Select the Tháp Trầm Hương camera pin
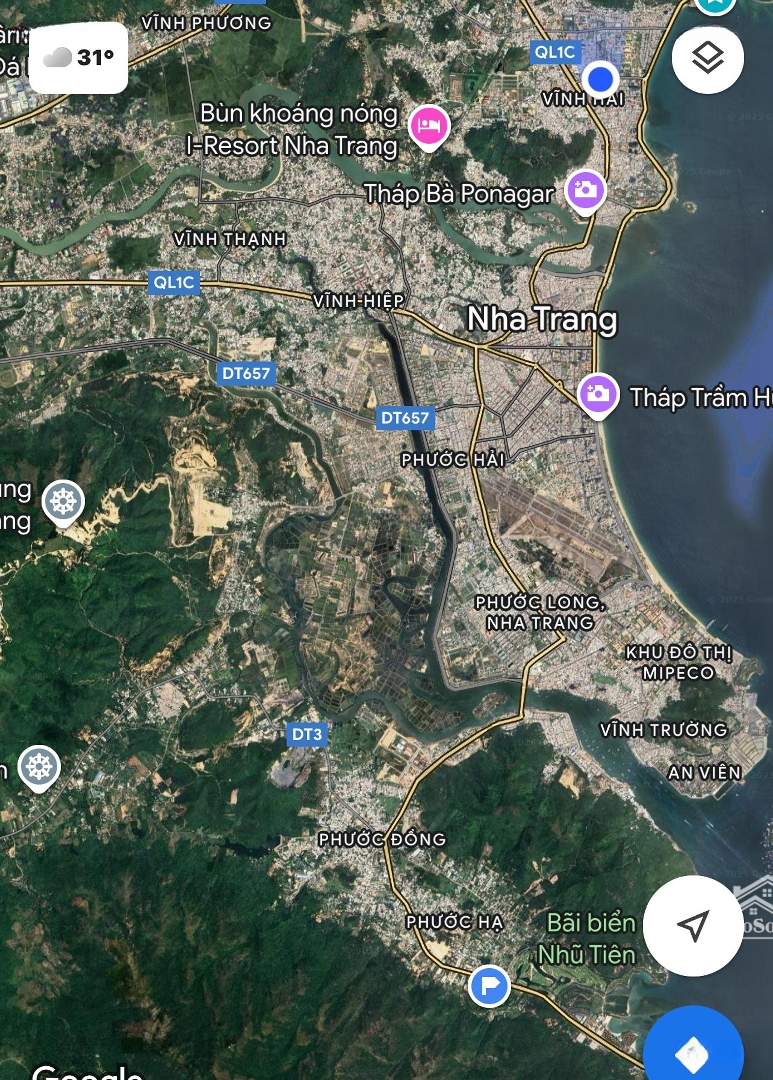Viewport: 773px width, 1080px height. 598,393
